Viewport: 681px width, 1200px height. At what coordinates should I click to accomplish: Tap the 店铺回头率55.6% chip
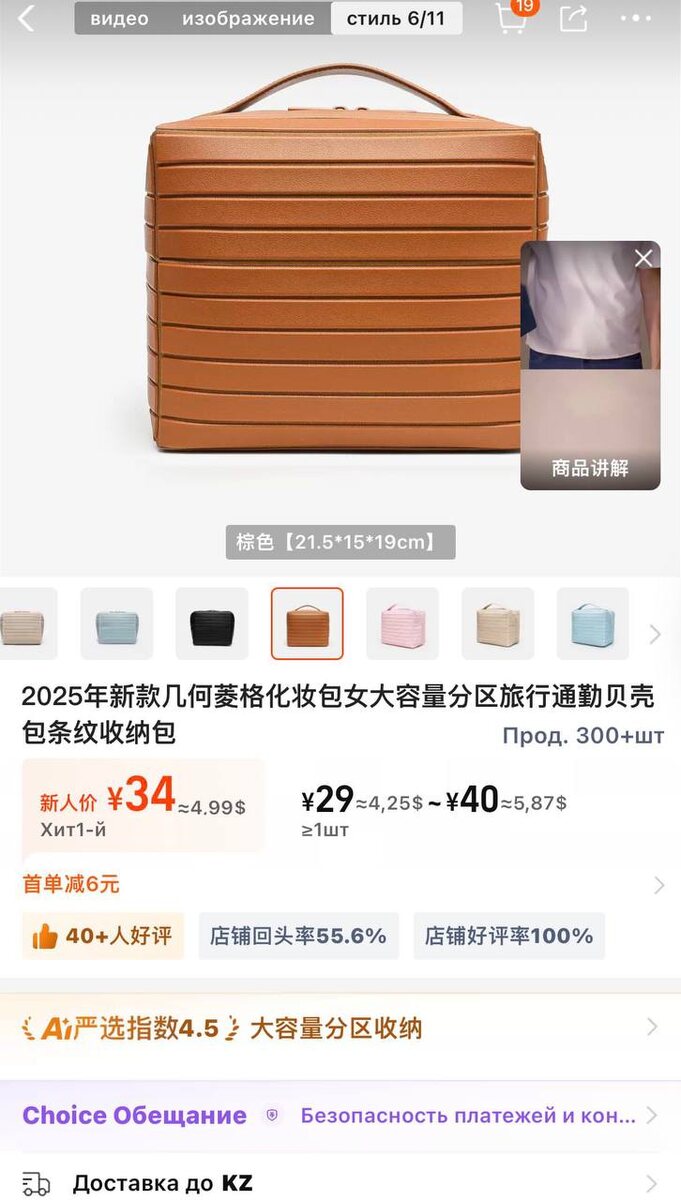pyautogui.click(x=298, y=936)
